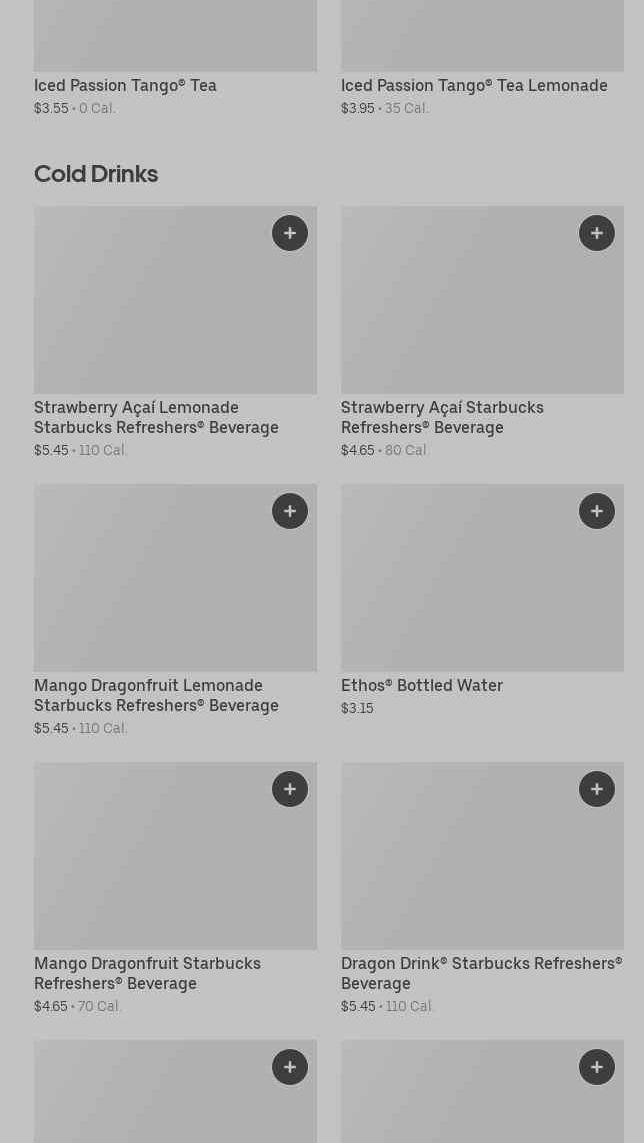View Mango Dragonfruit Lemonade Refreshers details
This screenshot has width=644, height=1143.
click(x=156, y=695)
